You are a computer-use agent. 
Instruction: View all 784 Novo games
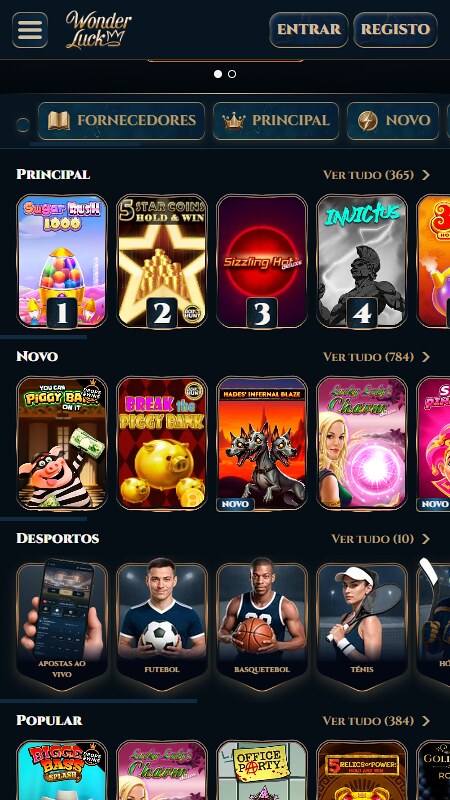[377, 357]
